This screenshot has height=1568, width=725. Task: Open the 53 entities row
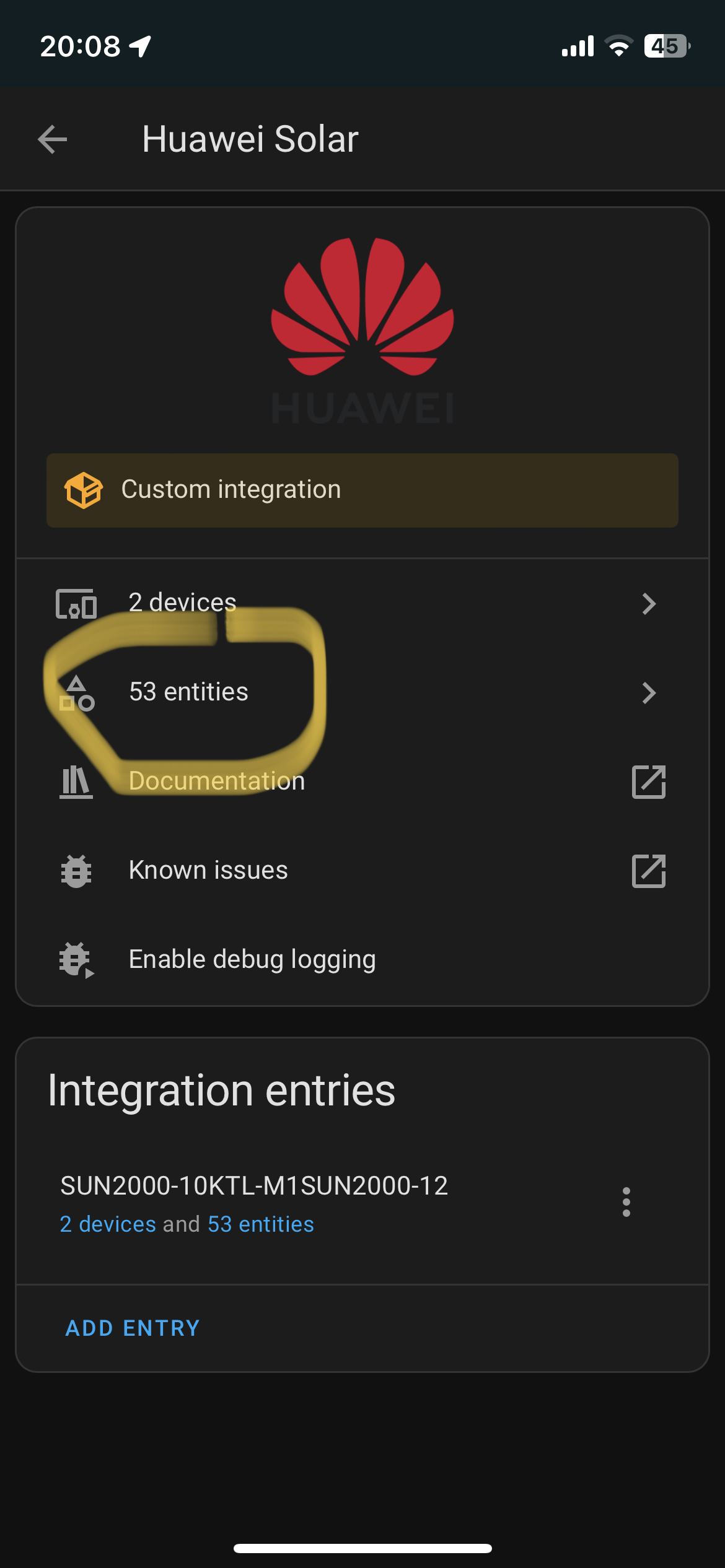point(362,692)
